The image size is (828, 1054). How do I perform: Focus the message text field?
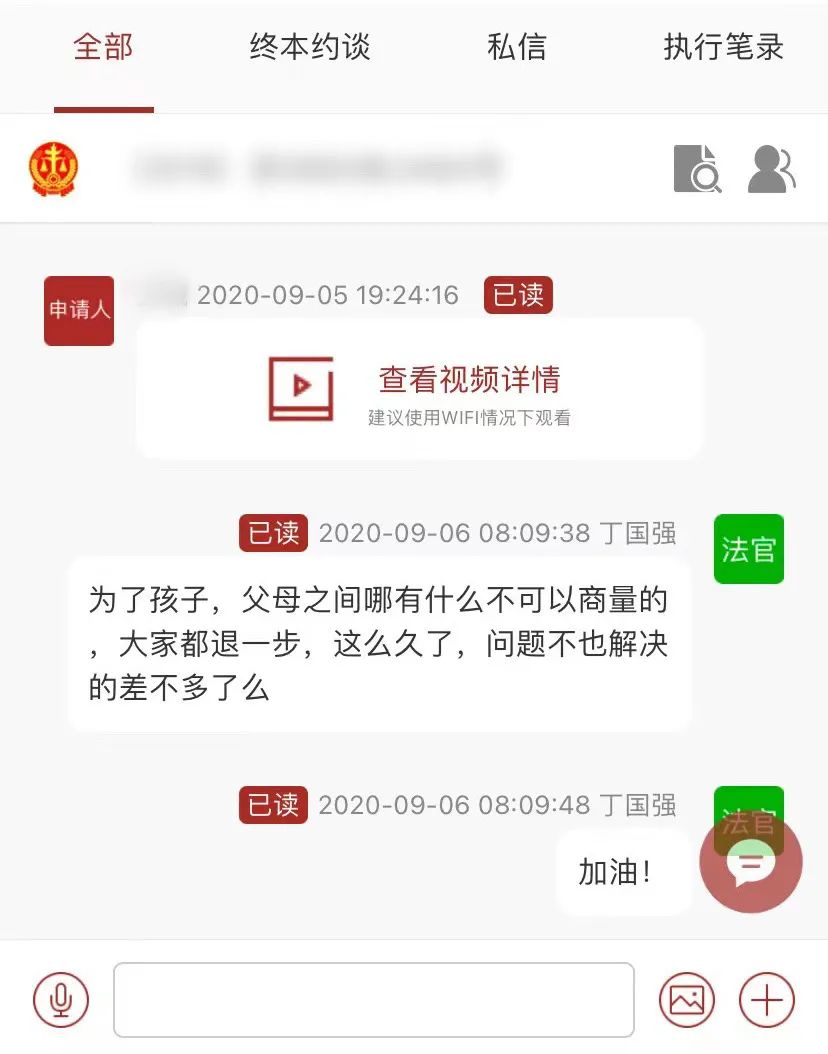click(373, 999)
